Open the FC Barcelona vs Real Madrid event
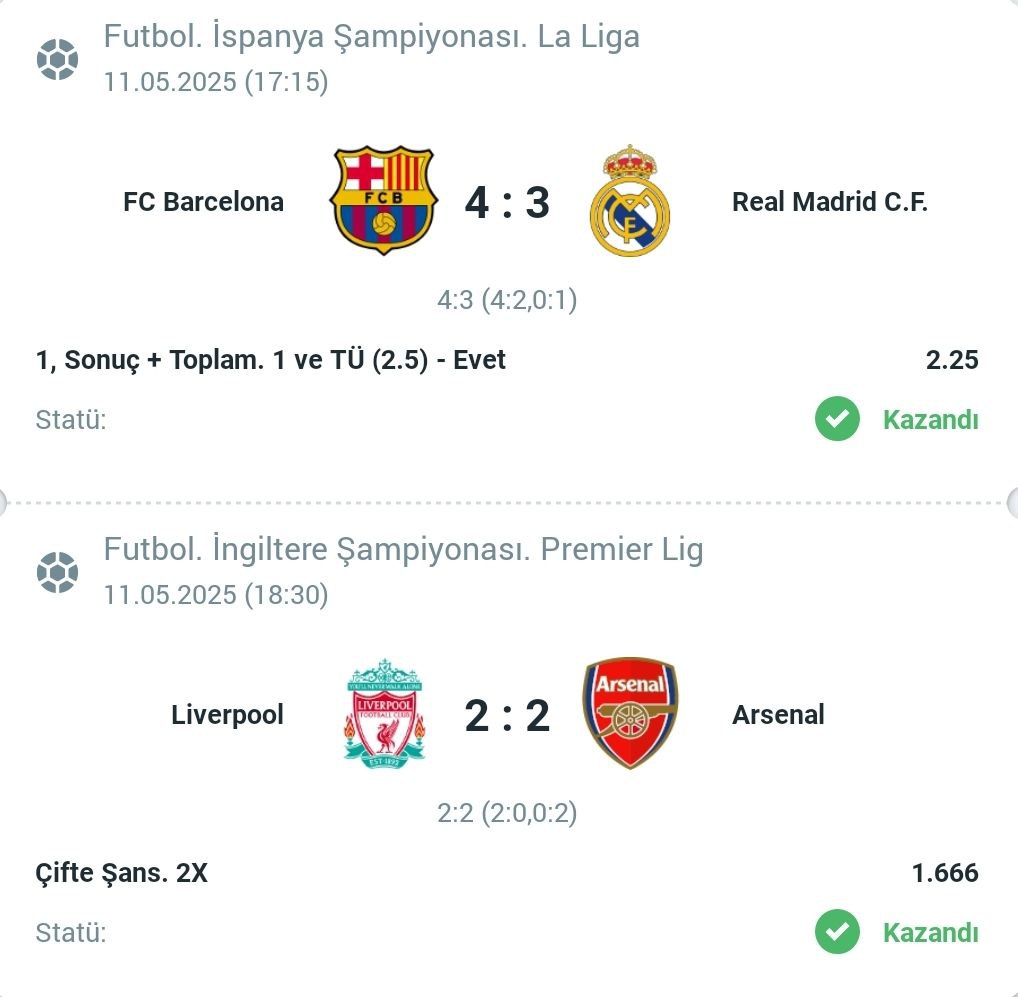Image resolution: width=1018 pixels, height=997 pixels. click(x=507, y=203)
